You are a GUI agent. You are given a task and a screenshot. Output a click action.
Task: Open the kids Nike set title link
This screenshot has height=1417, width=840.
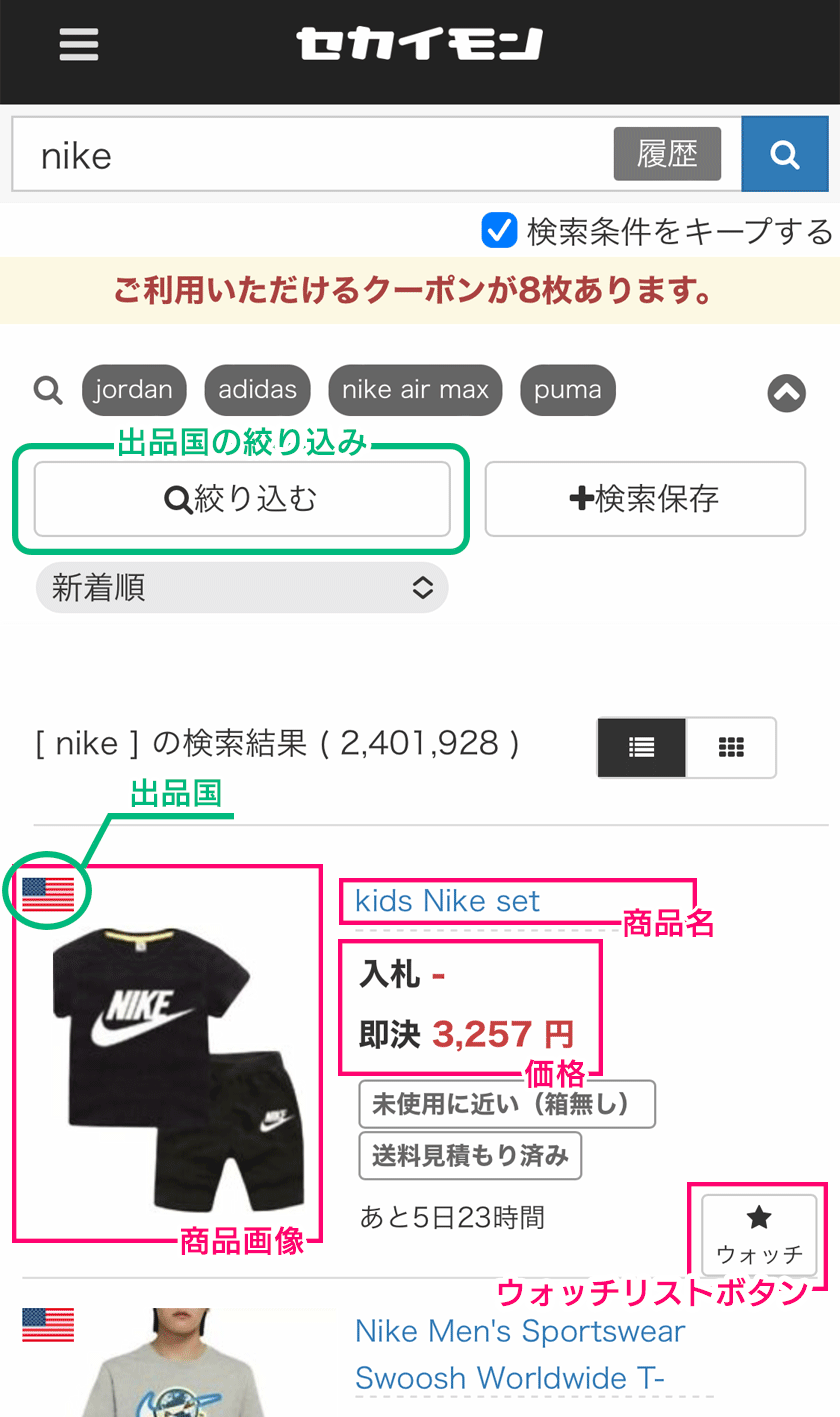[x=447, y=901]
